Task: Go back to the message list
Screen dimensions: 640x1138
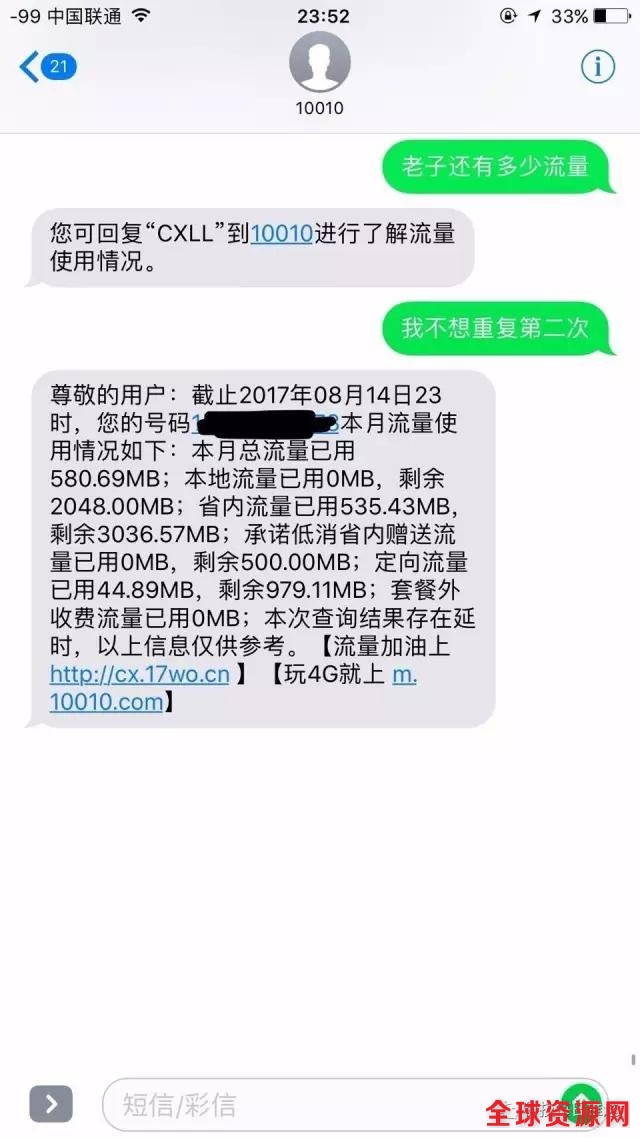Action: (45, 68)
